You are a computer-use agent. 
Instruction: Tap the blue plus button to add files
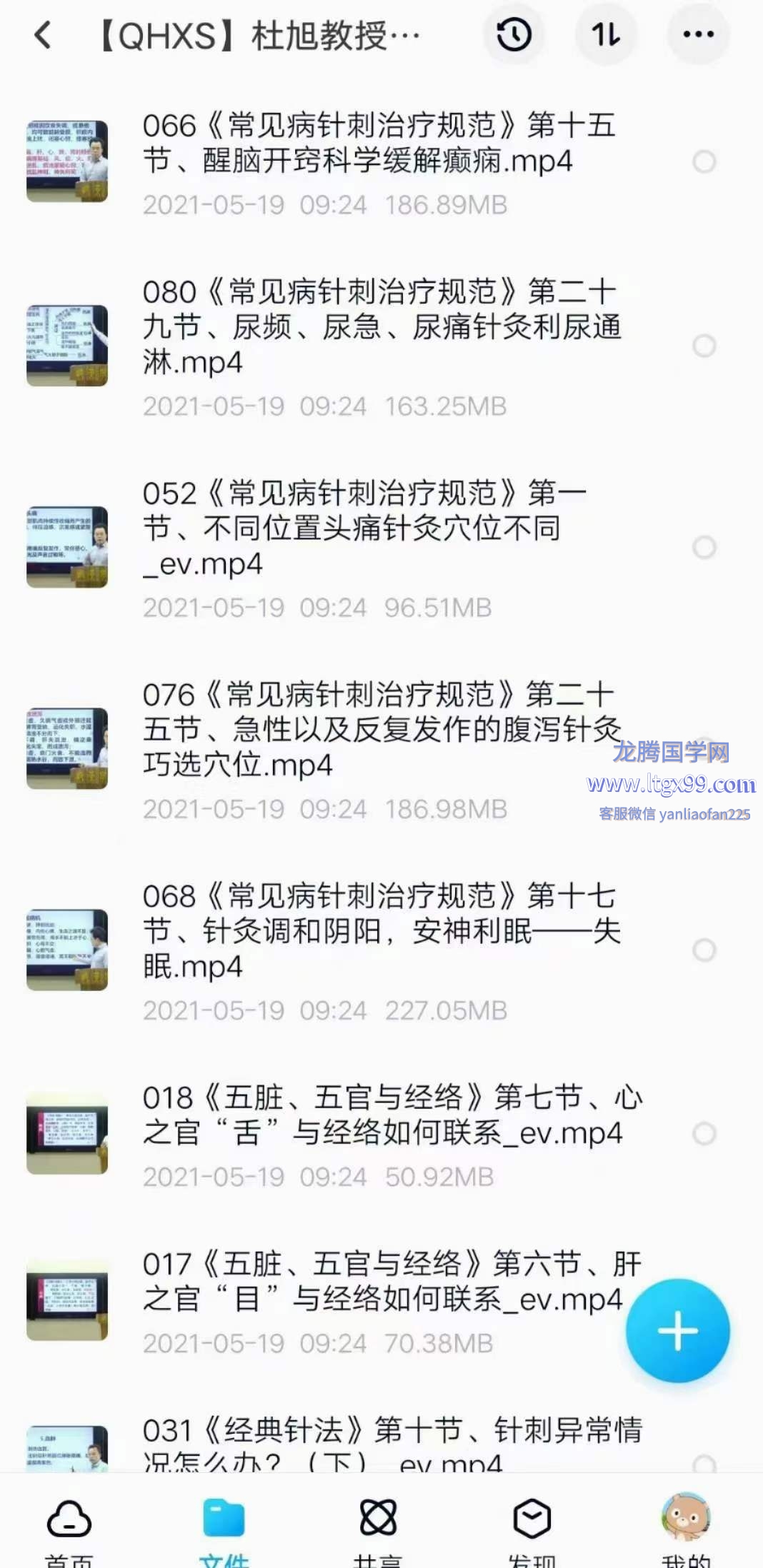tap(677, 1331)
